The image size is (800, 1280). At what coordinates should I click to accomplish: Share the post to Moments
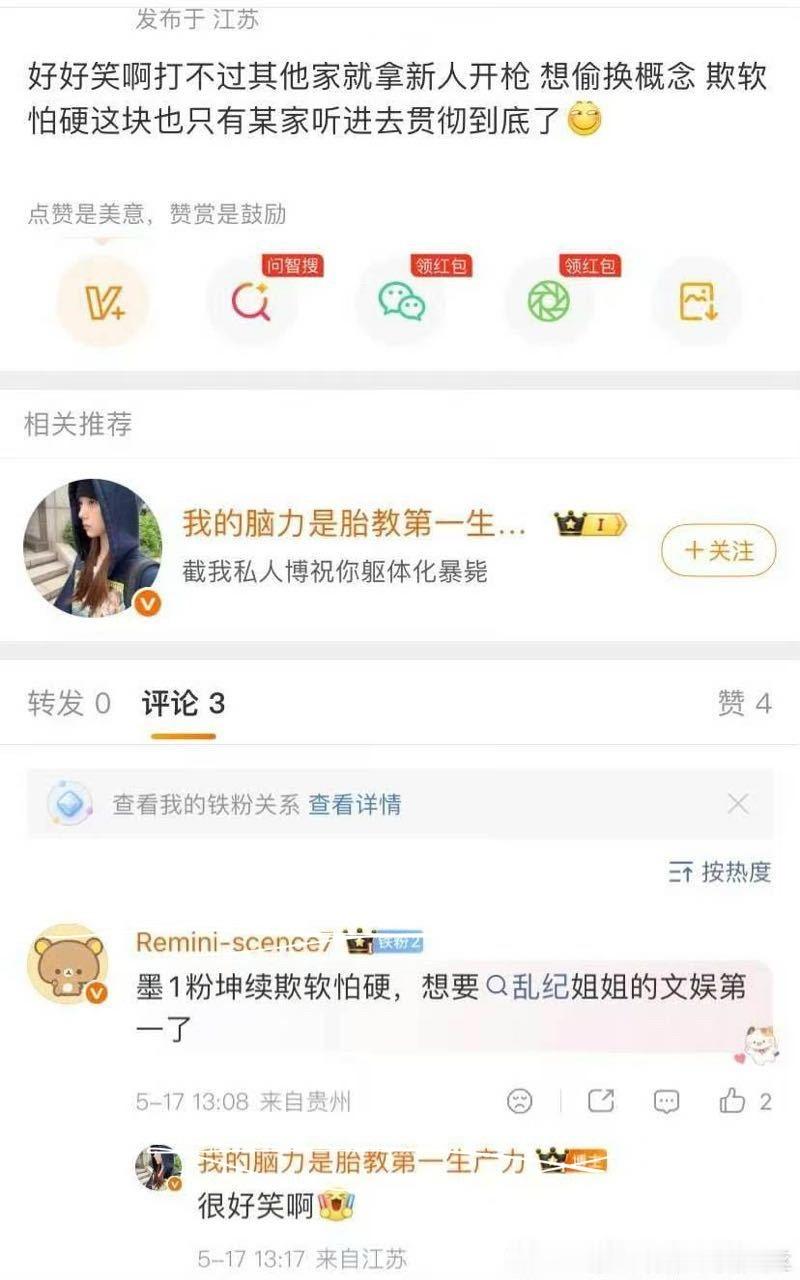click(x=549, y=301)
